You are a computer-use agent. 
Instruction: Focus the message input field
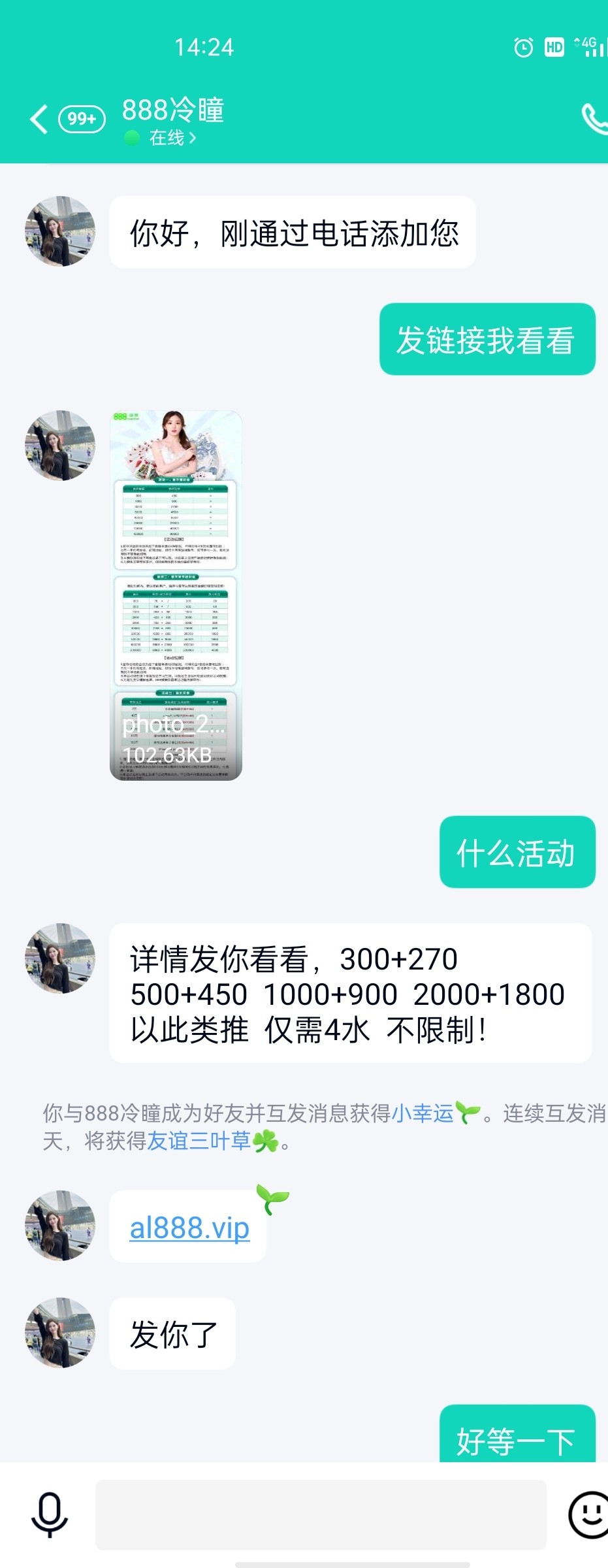[320, 1514]
